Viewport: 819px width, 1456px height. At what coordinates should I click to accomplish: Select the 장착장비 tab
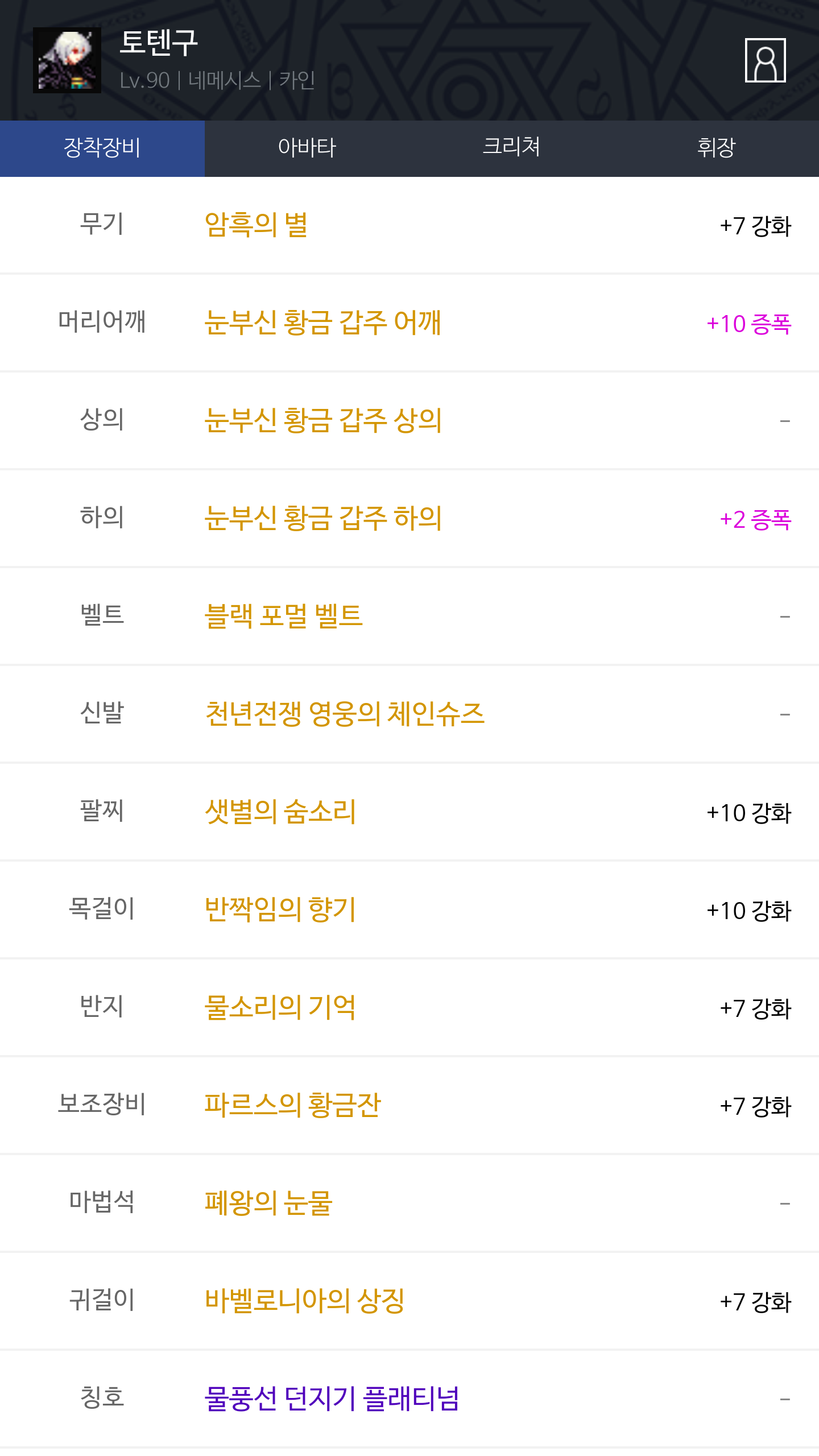tap(102, 148)
